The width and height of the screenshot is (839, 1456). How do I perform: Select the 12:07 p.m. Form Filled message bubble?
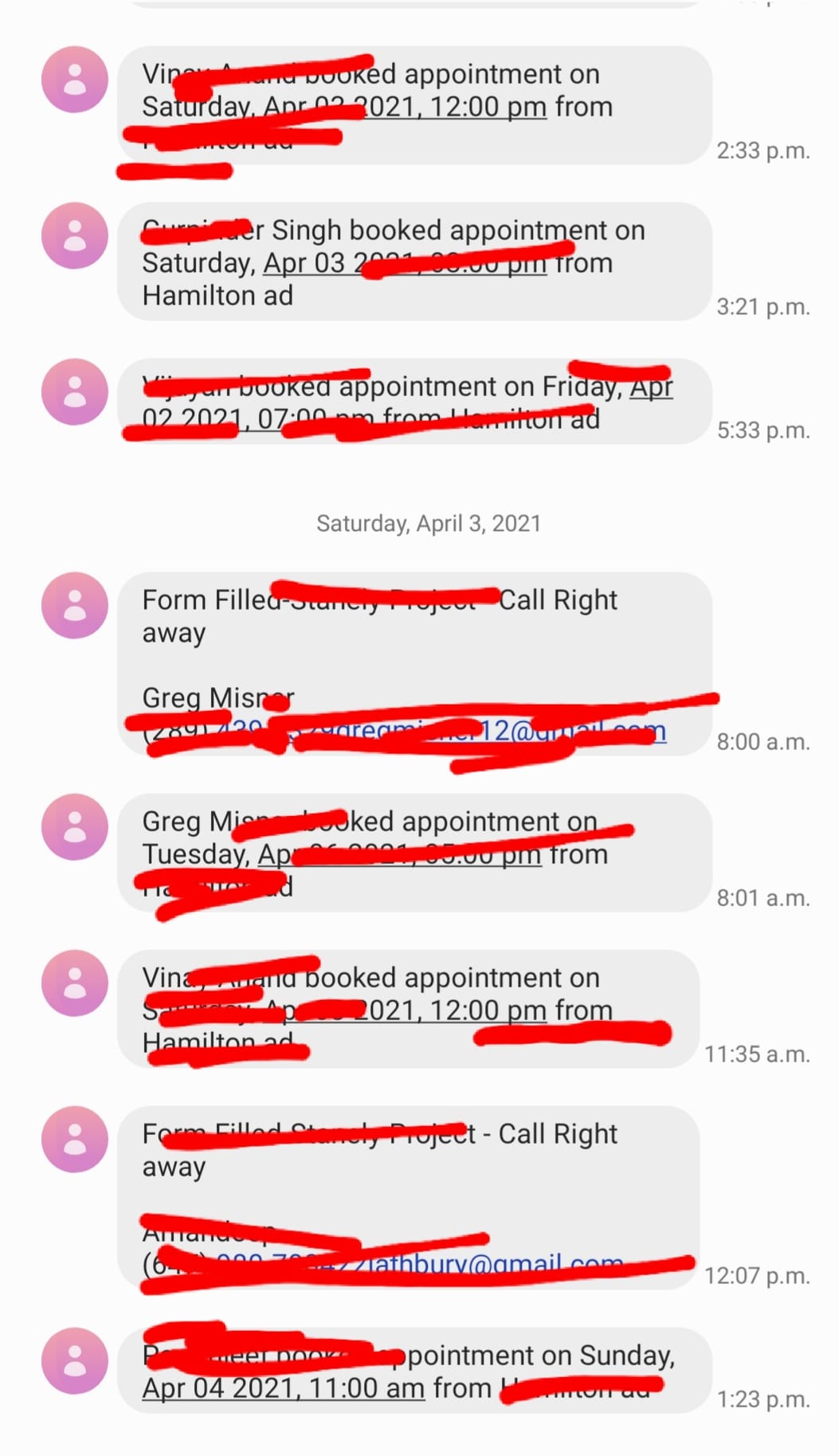(409, 1197)
